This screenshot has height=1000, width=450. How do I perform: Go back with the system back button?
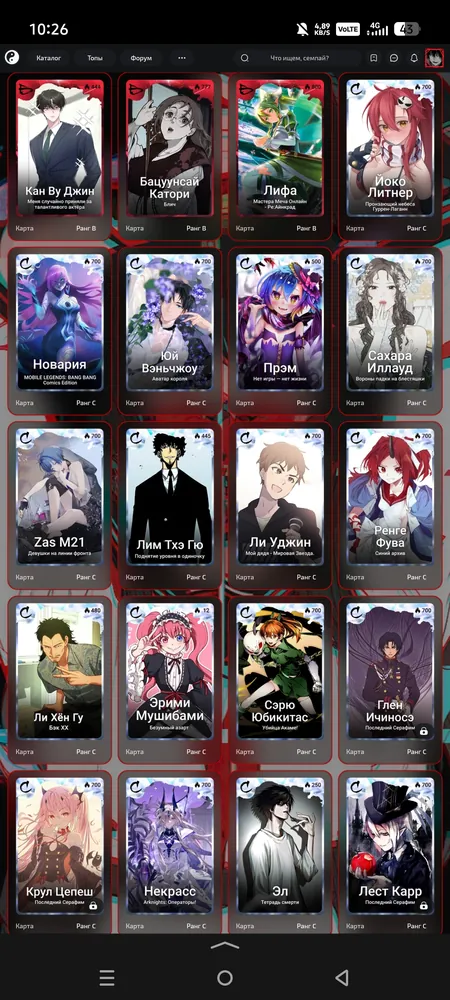point(342,977)
